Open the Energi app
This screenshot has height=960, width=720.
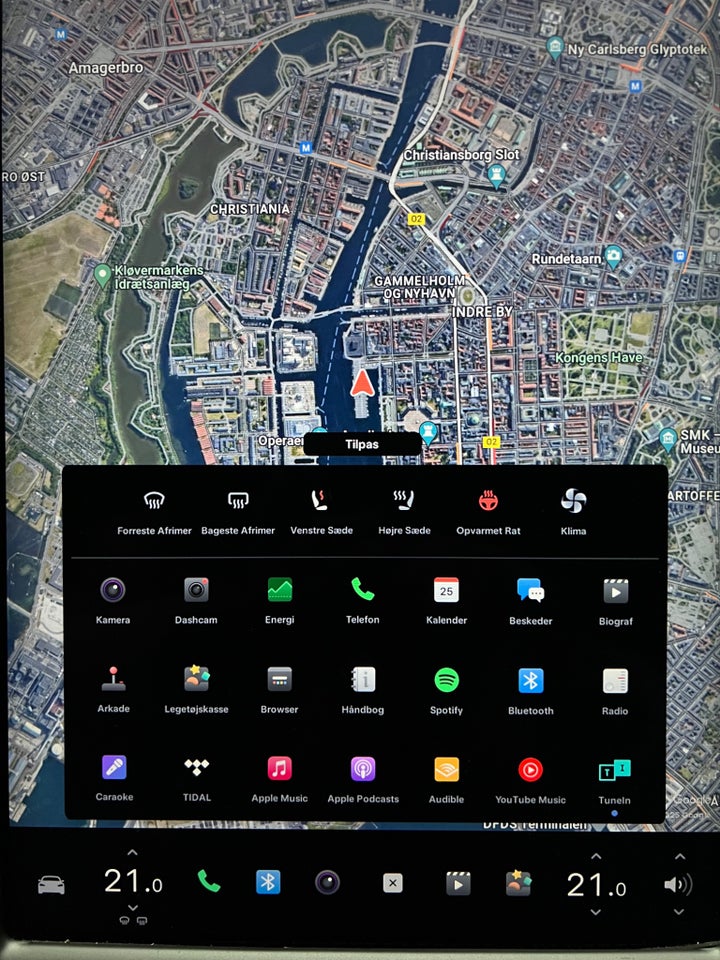[x=280, y=590]
